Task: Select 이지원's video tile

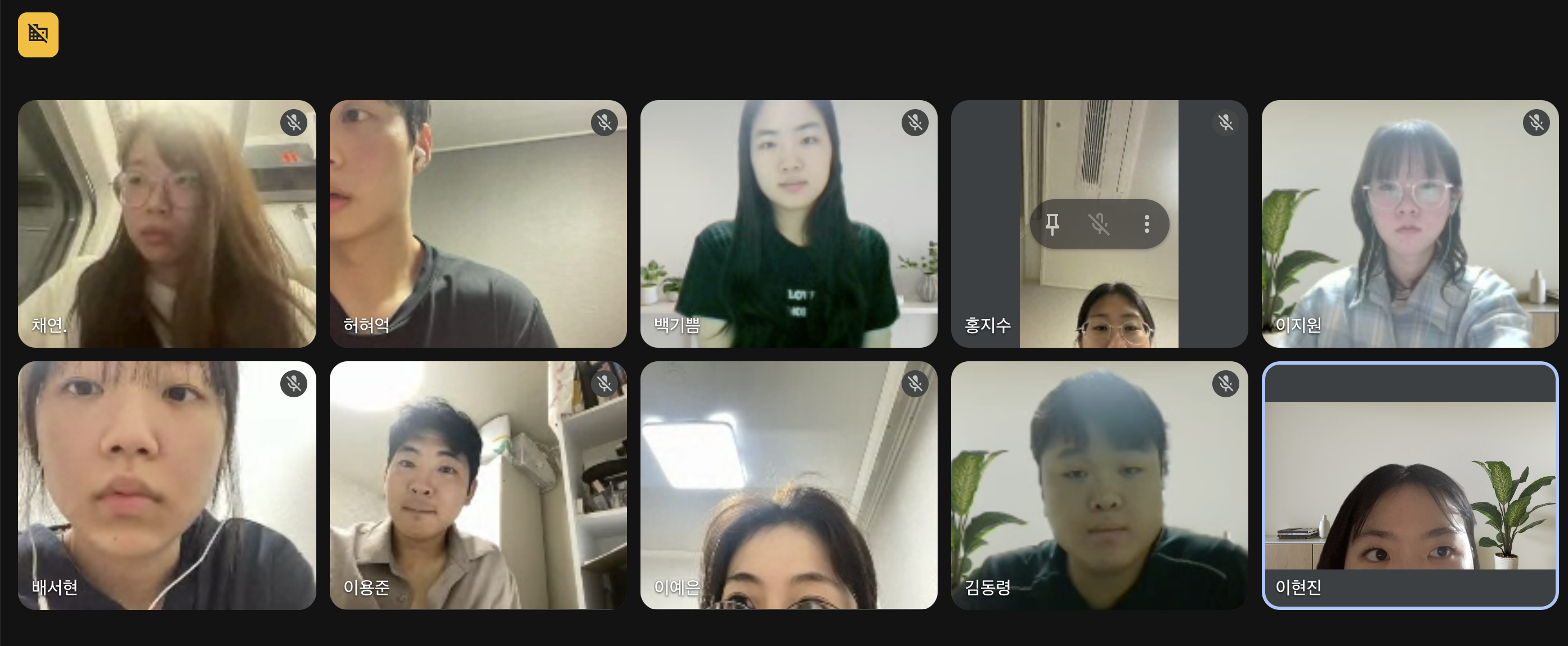Action: coord(1410,223)
